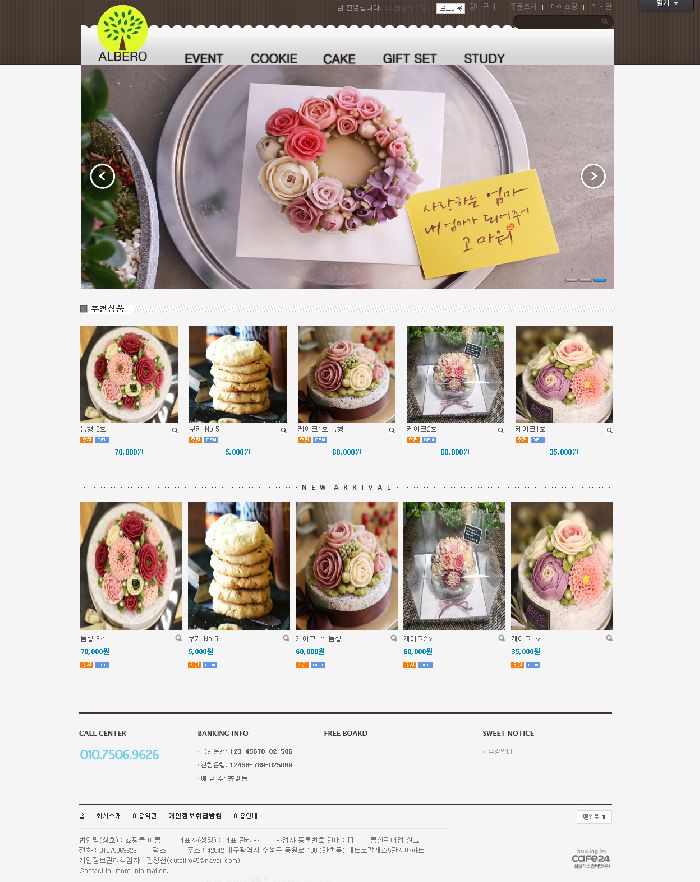
Task: Open the CAKE category
Action: (339, 59)
